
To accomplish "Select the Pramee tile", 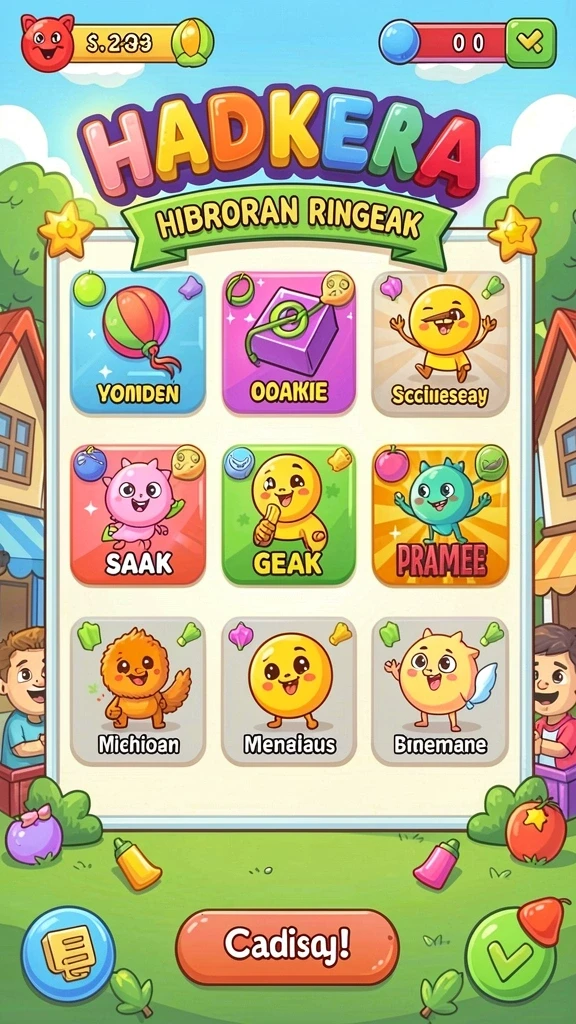I will [x=440, y=515].
